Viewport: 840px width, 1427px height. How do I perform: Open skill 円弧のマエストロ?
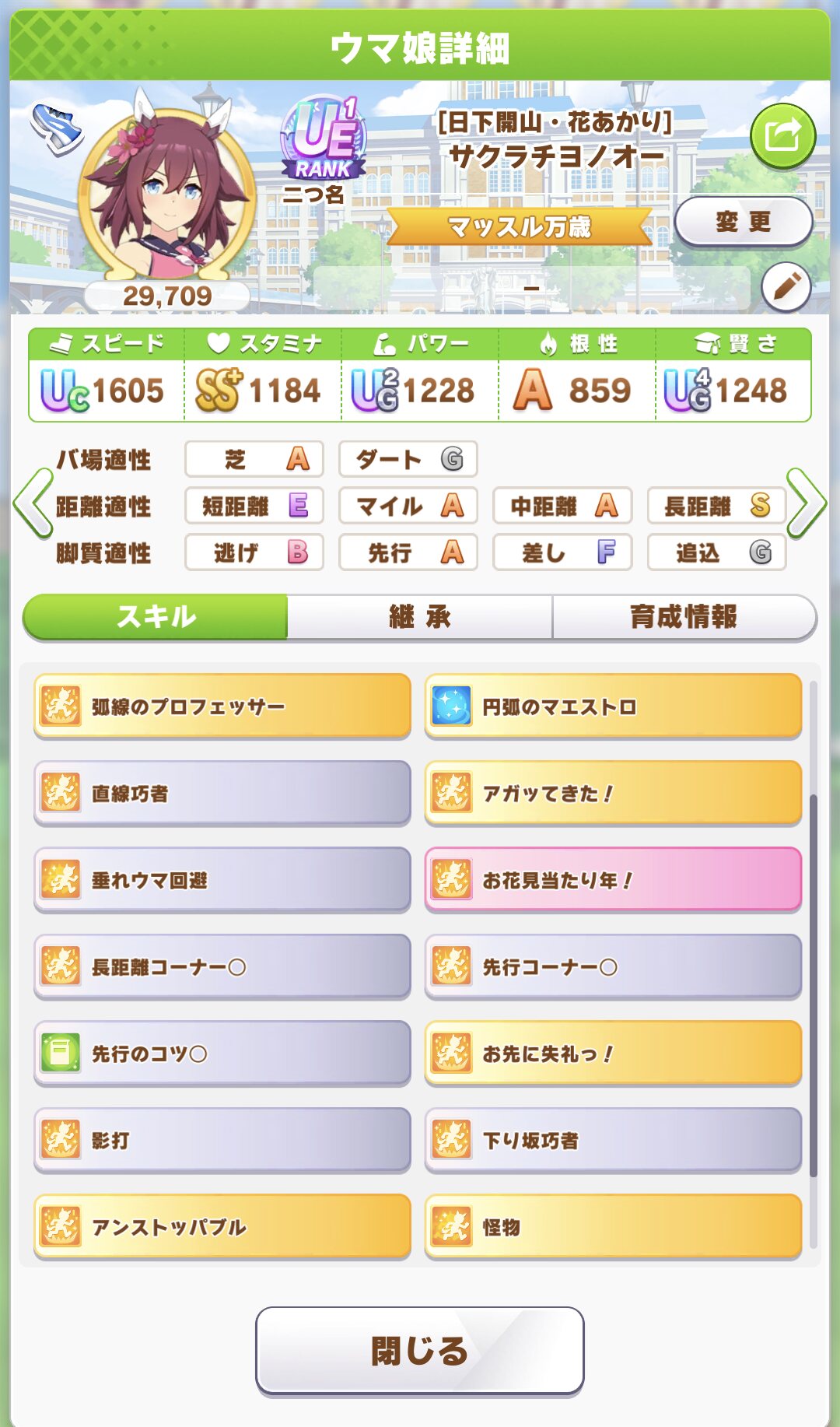[x=613, y=706]
